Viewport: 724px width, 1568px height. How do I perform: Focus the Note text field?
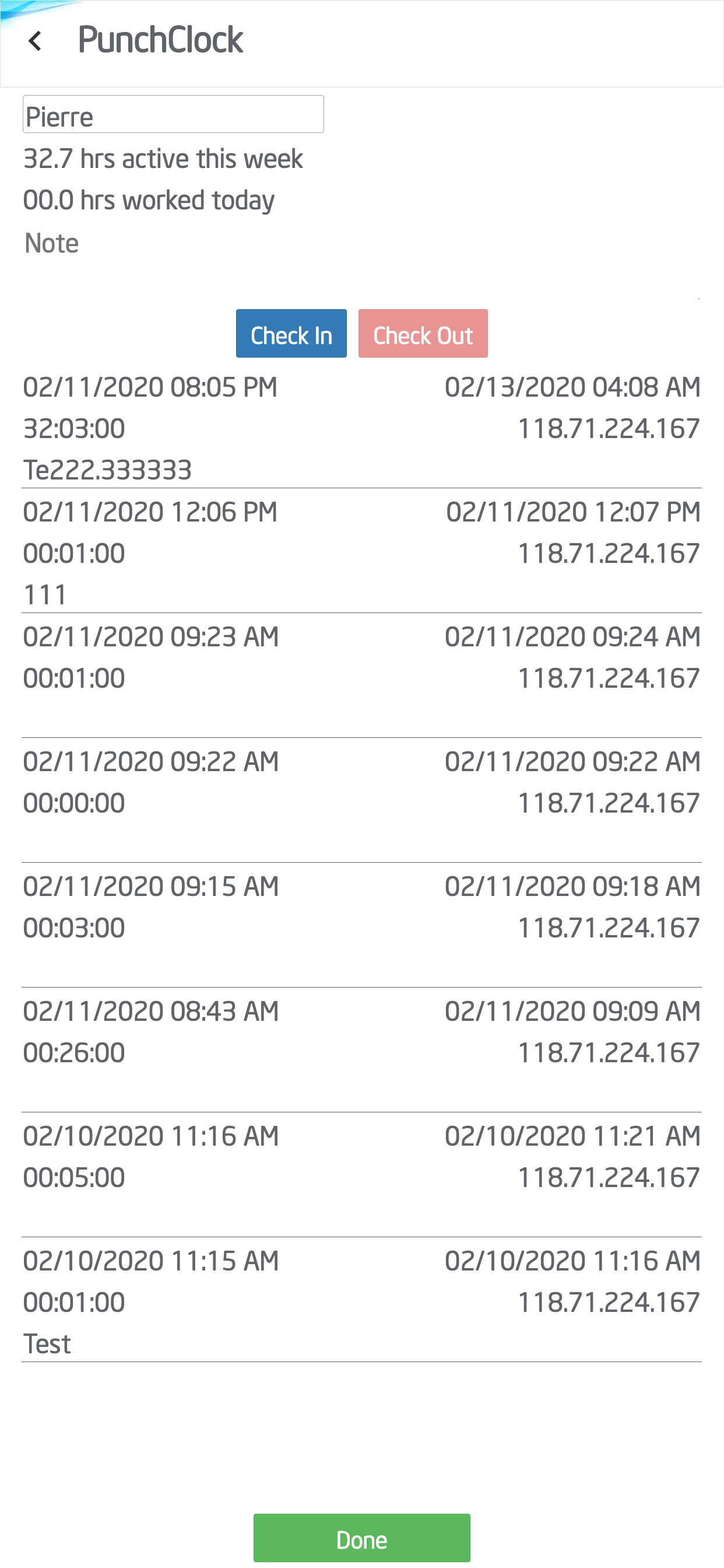[361, 262]
